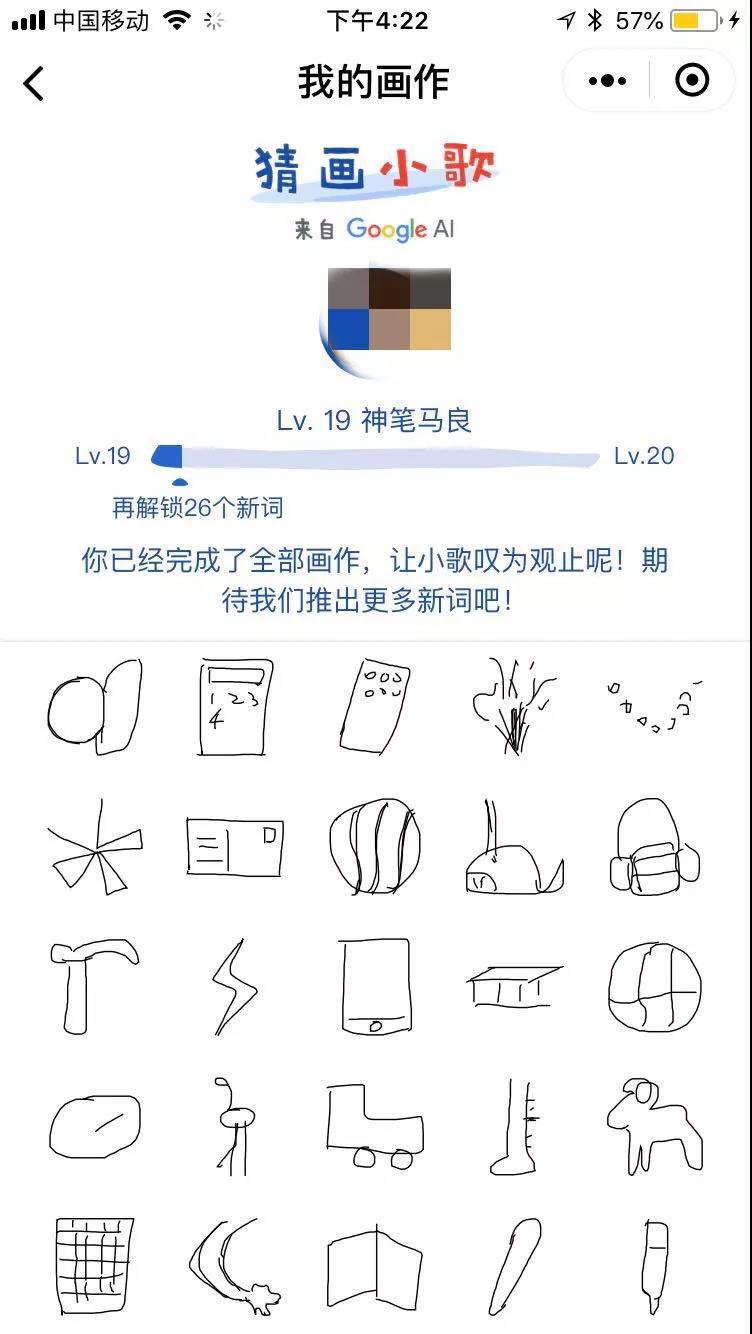
Task: Open the basketball drawing
Action: point(655,985)
